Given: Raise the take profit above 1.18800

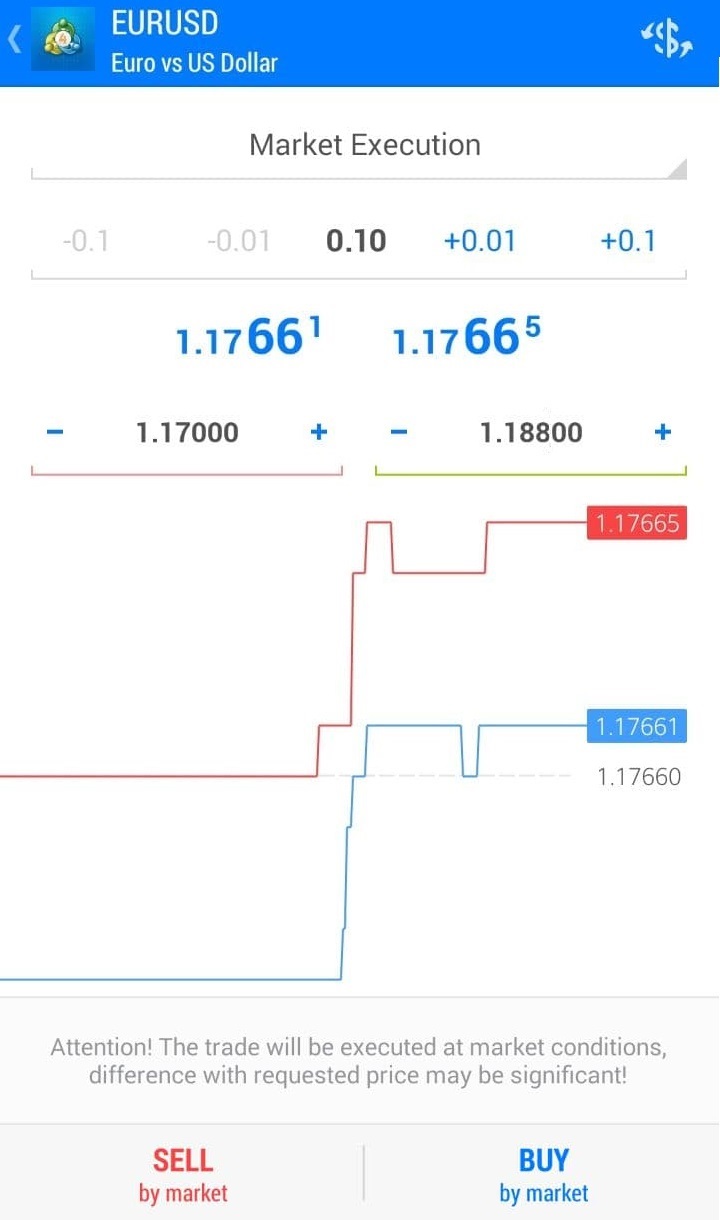Looking at the screenshot, I should 662,432.
